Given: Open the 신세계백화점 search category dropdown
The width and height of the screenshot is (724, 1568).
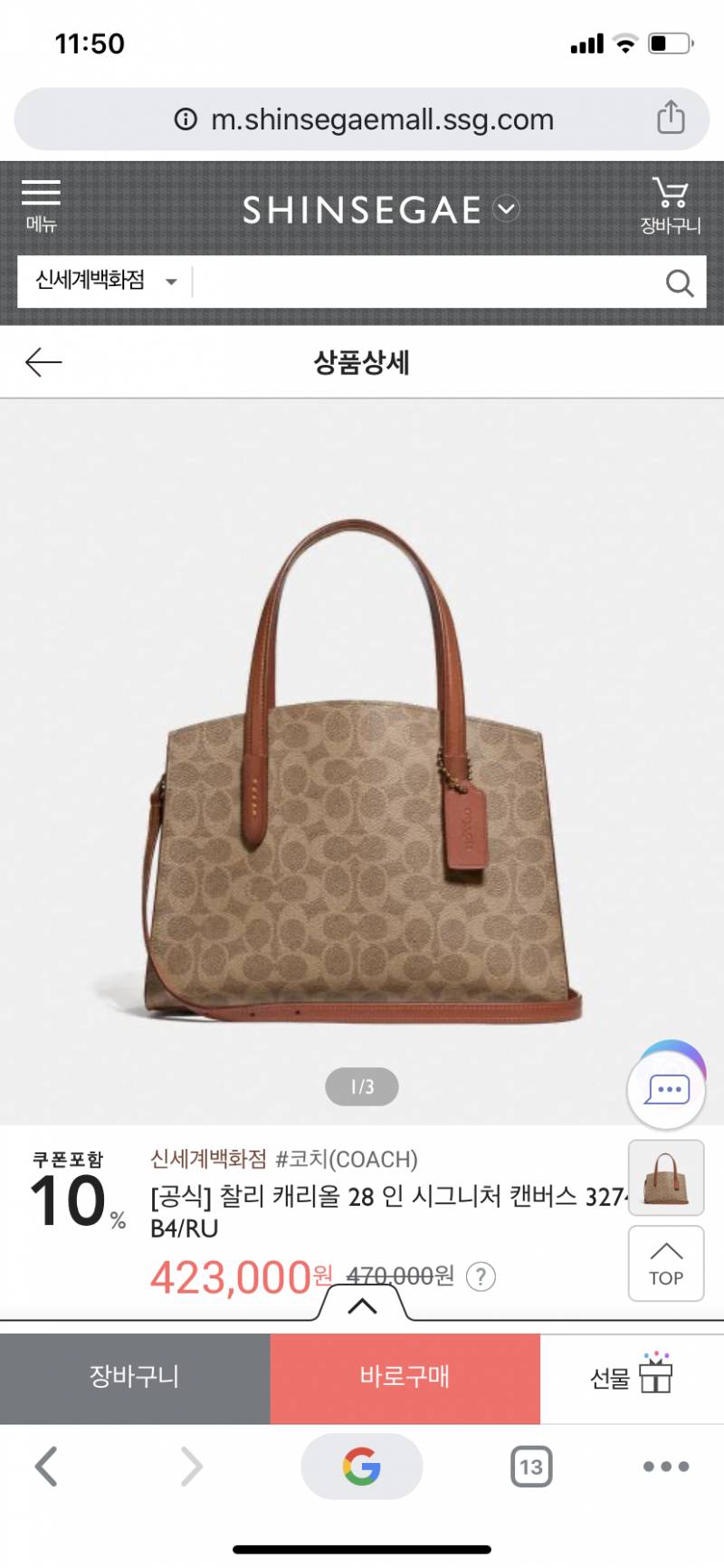Looking at the screenshot, I should tap(106, 282).
